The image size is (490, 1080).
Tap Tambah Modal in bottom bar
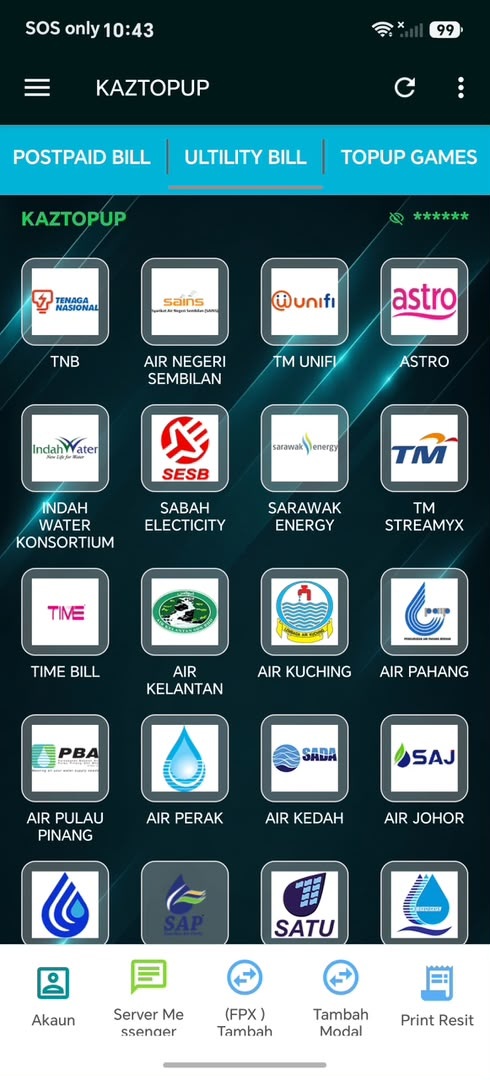[x=340, y=996]
